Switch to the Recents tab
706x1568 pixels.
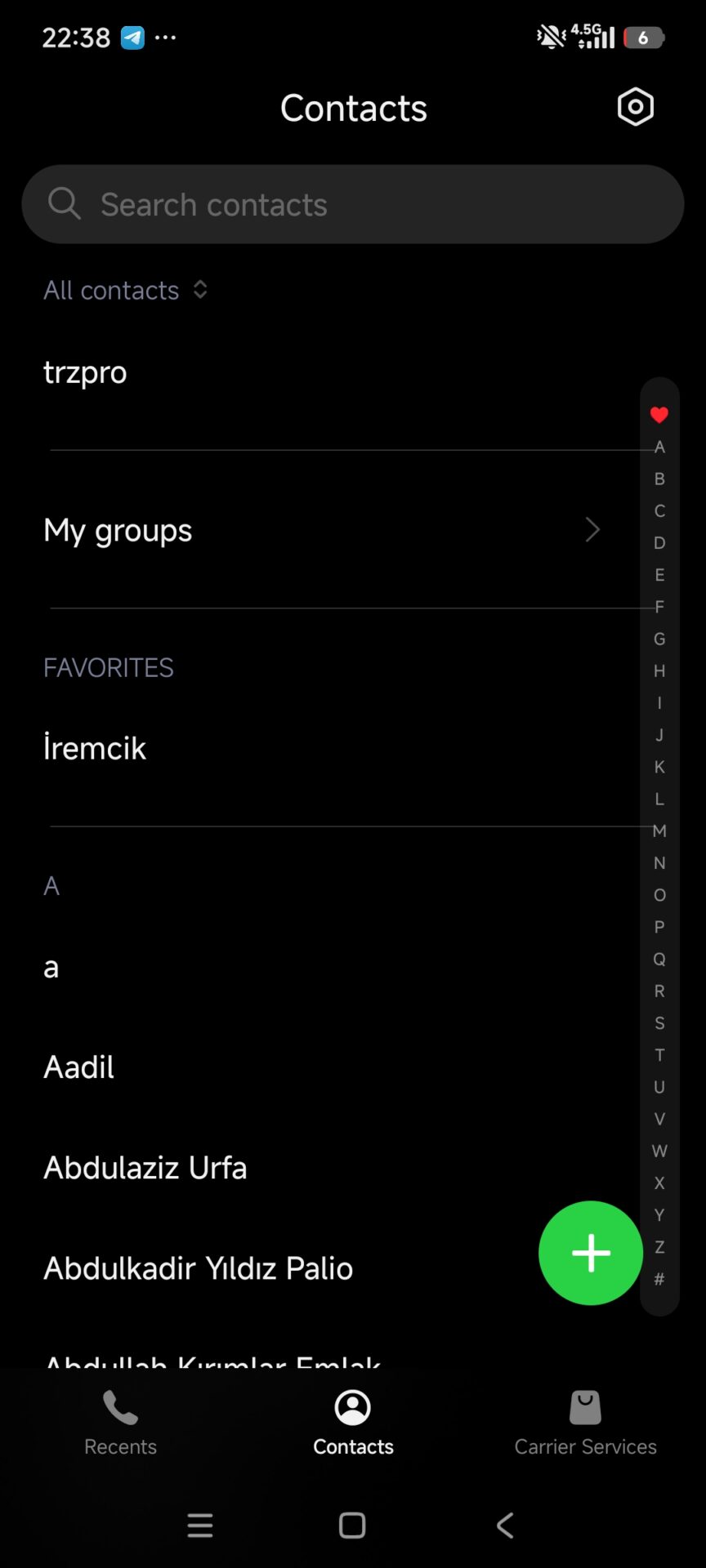[x=120, y=1423]
